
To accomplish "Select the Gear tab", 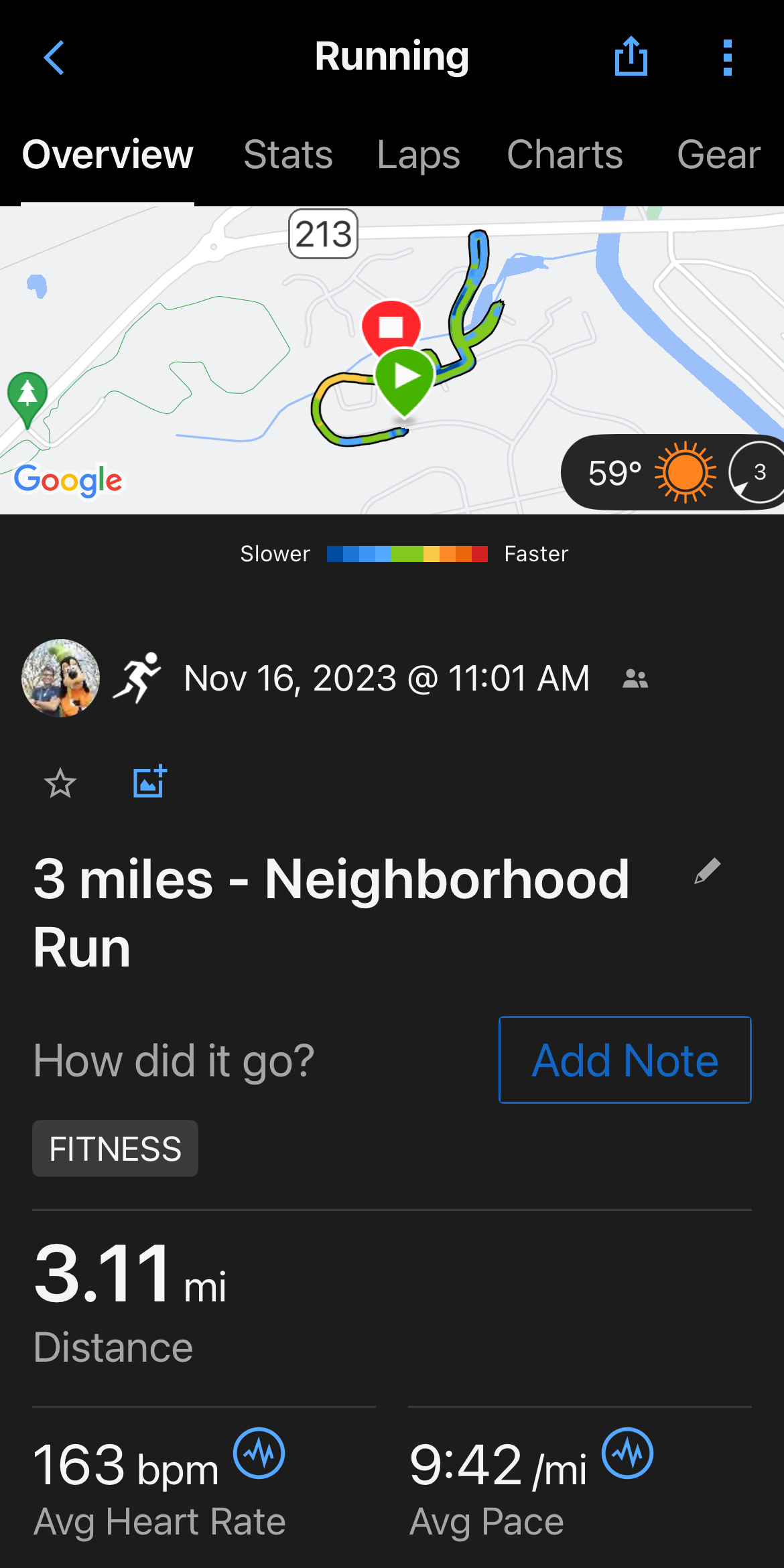I will coord(718,155).
